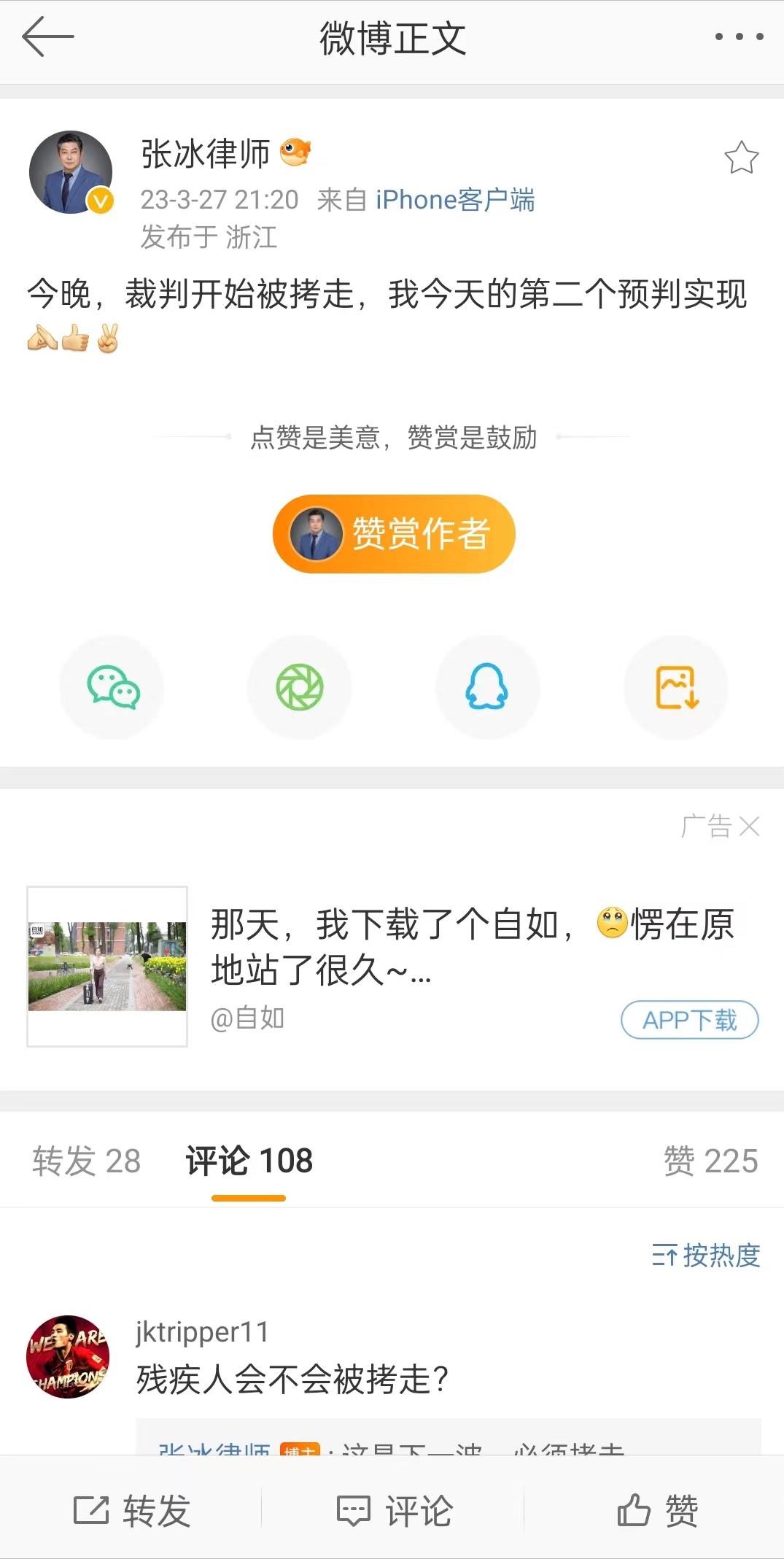Screen dimensions: 784x1559
Task: Share the post to QQ
Action: click(x=487, y=686)
